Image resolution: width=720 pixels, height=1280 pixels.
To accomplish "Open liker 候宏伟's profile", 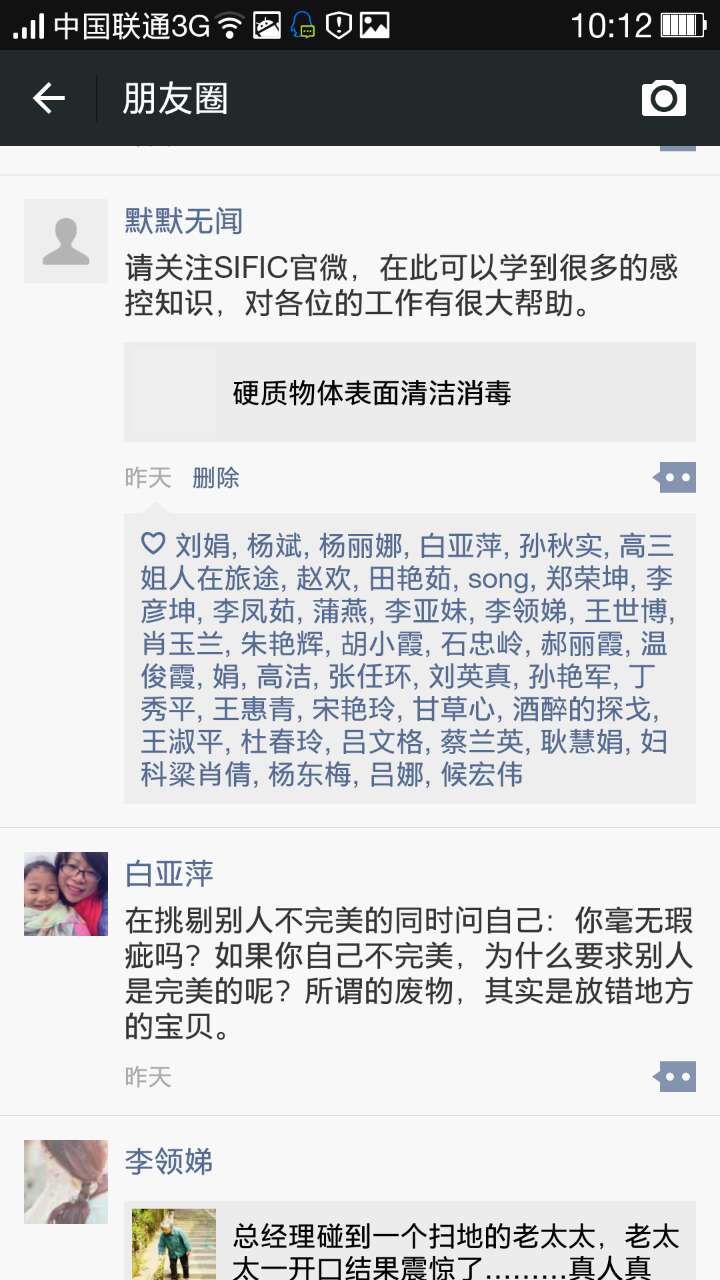I will tap(482, 774).
